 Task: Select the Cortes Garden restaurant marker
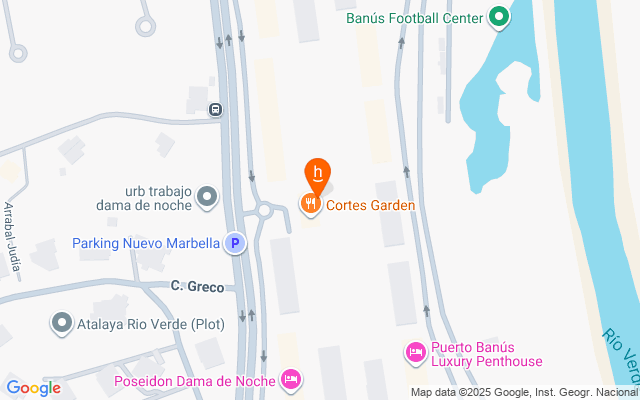[311, 205]
